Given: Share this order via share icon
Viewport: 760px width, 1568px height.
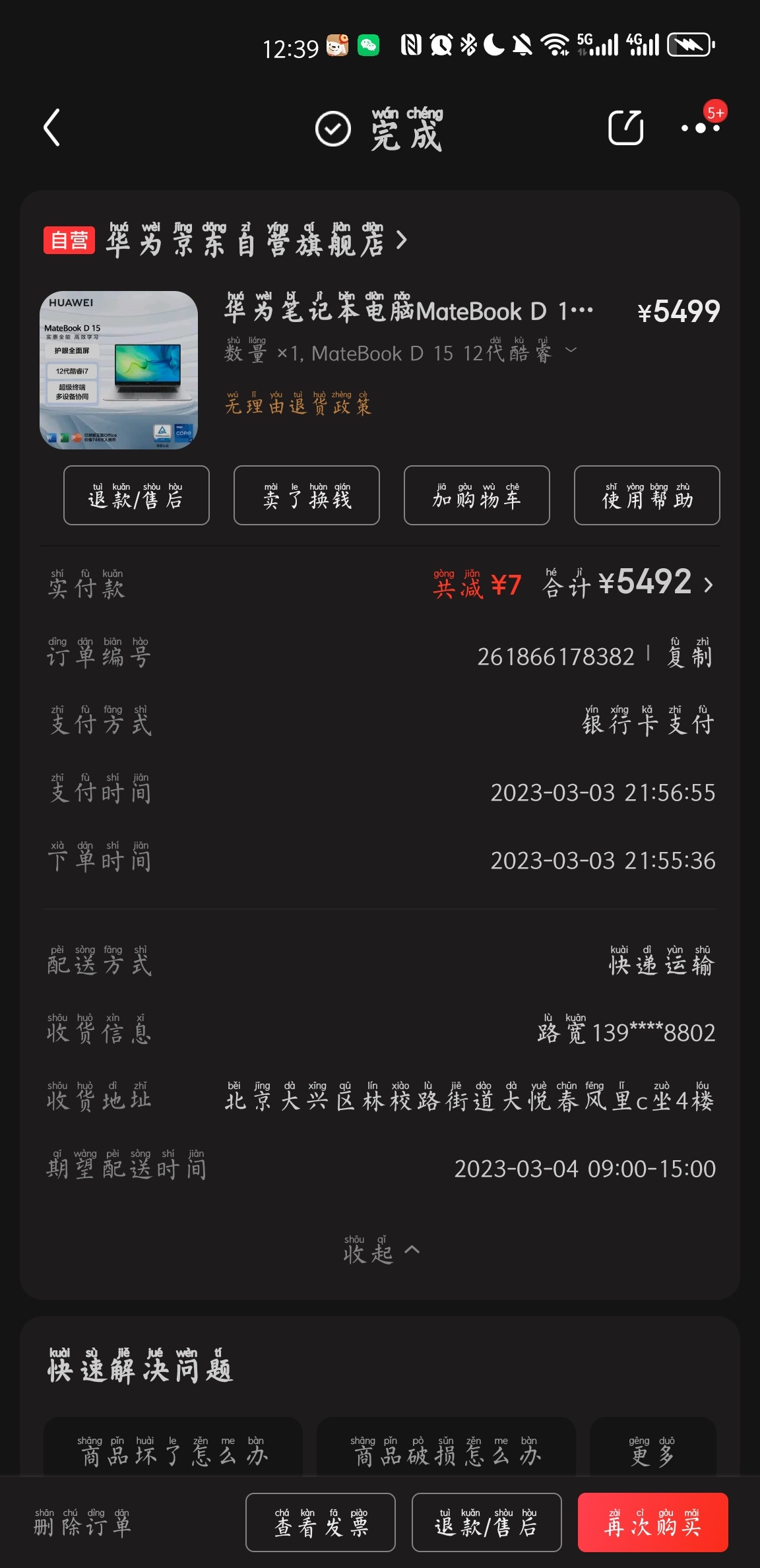Looking at the screenshot, I should [625, 128].
